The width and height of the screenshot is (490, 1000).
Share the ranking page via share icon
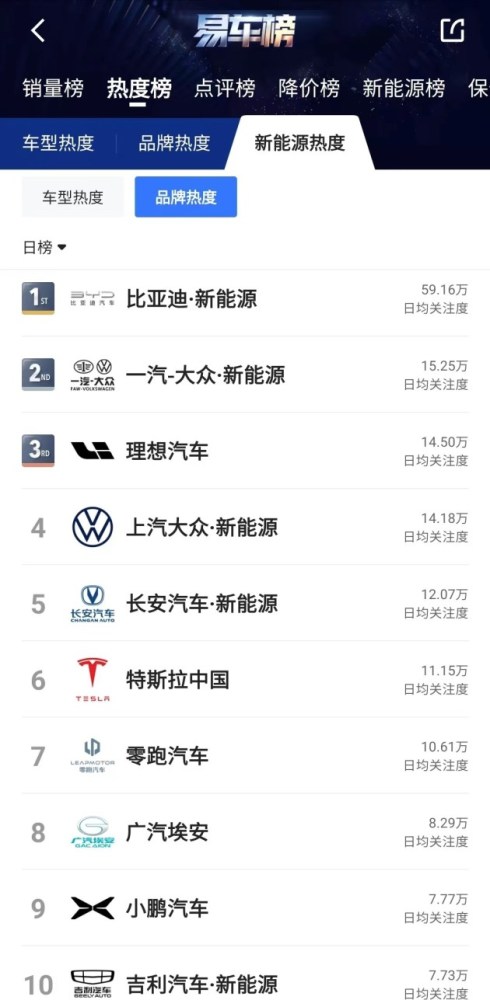(x=452, y=30)
